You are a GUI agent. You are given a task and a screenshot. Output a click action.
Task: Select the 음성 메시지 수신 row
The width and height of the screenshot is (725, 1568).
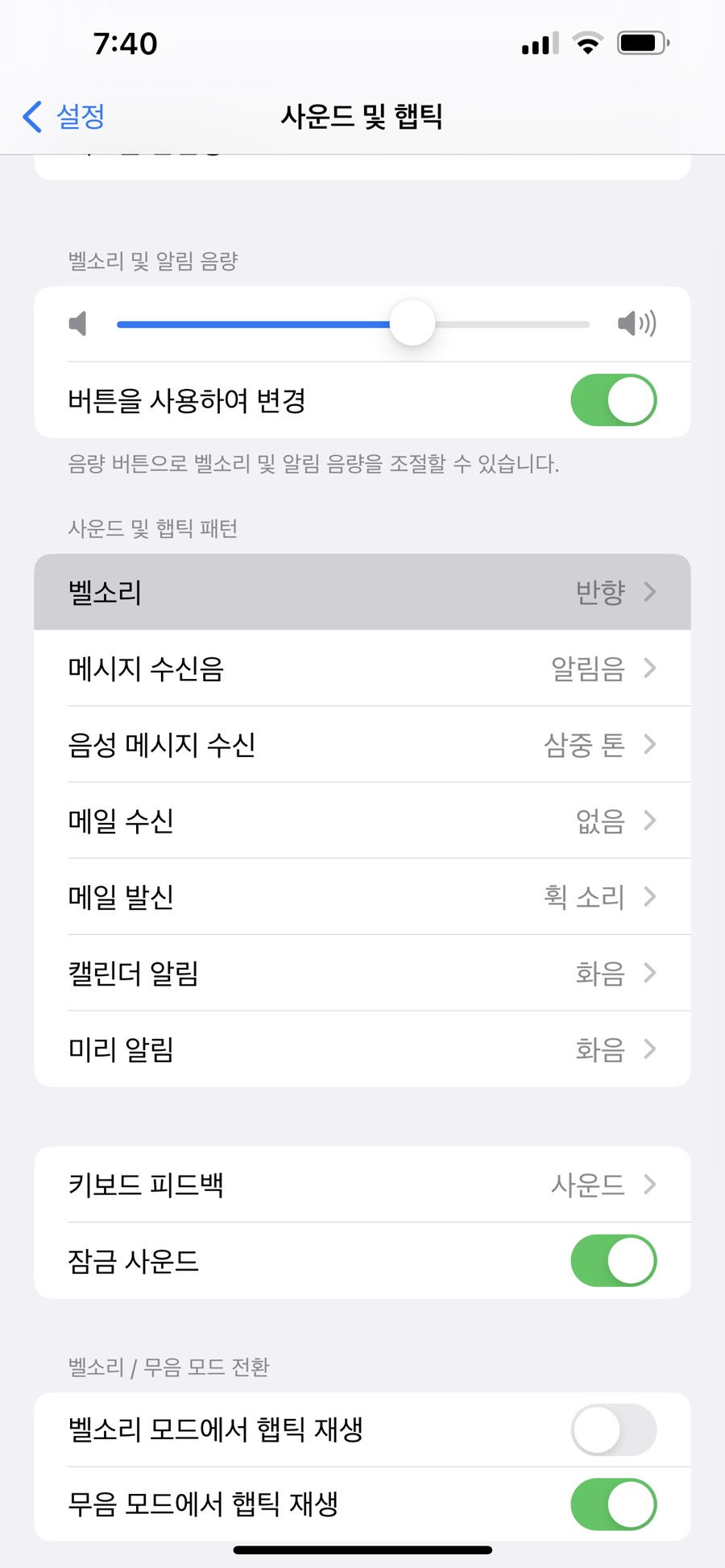pos(362,744)
